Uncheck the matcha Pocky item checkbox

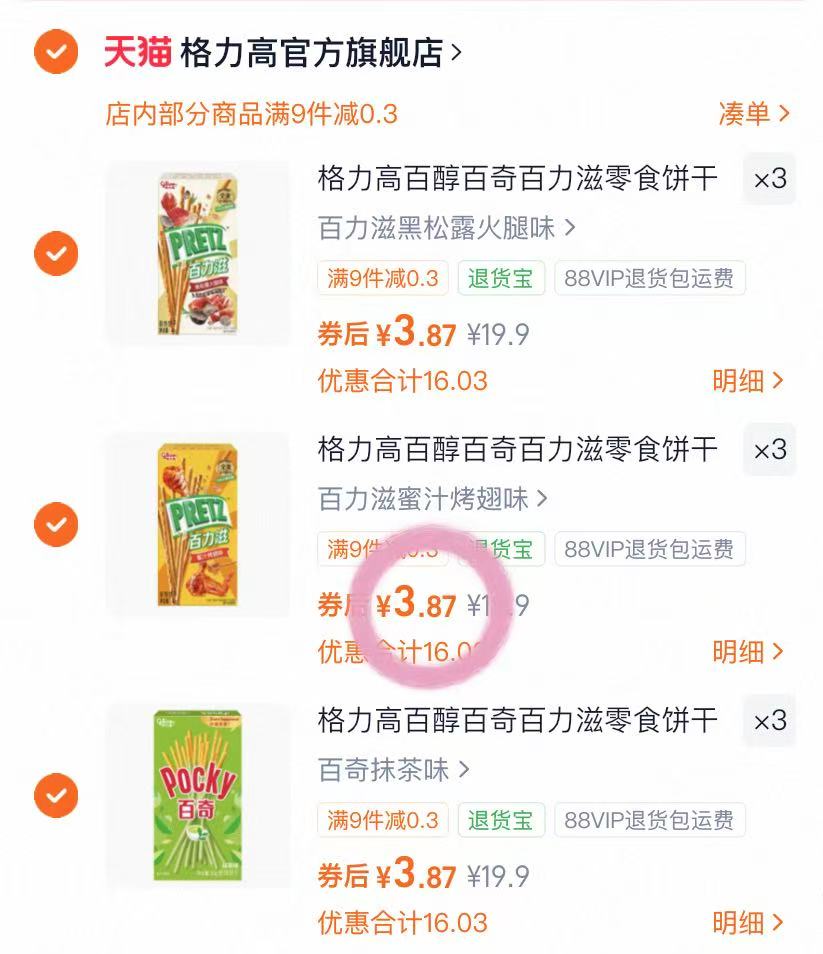point(56,796)
